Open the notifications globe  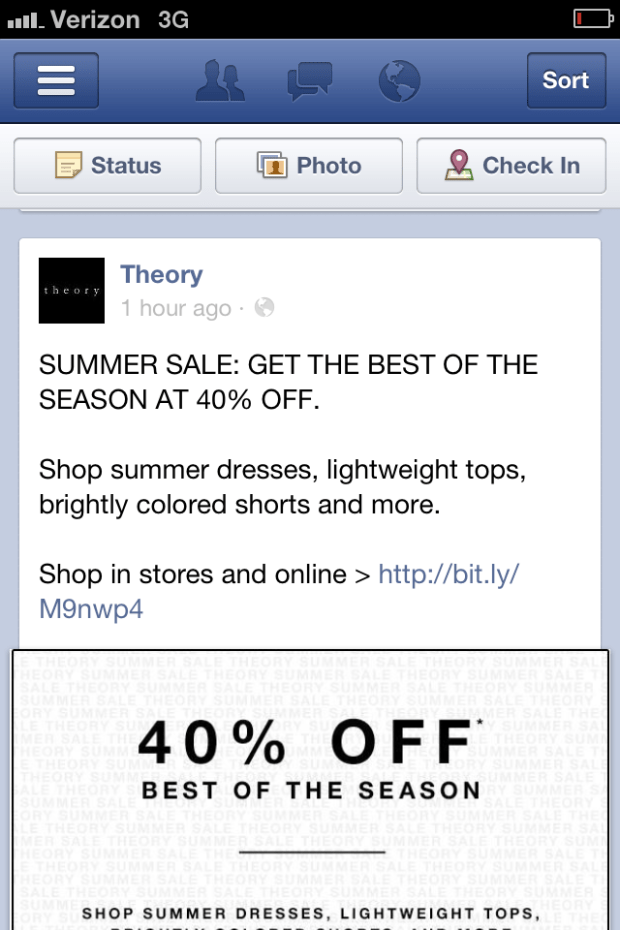point(399,80)
